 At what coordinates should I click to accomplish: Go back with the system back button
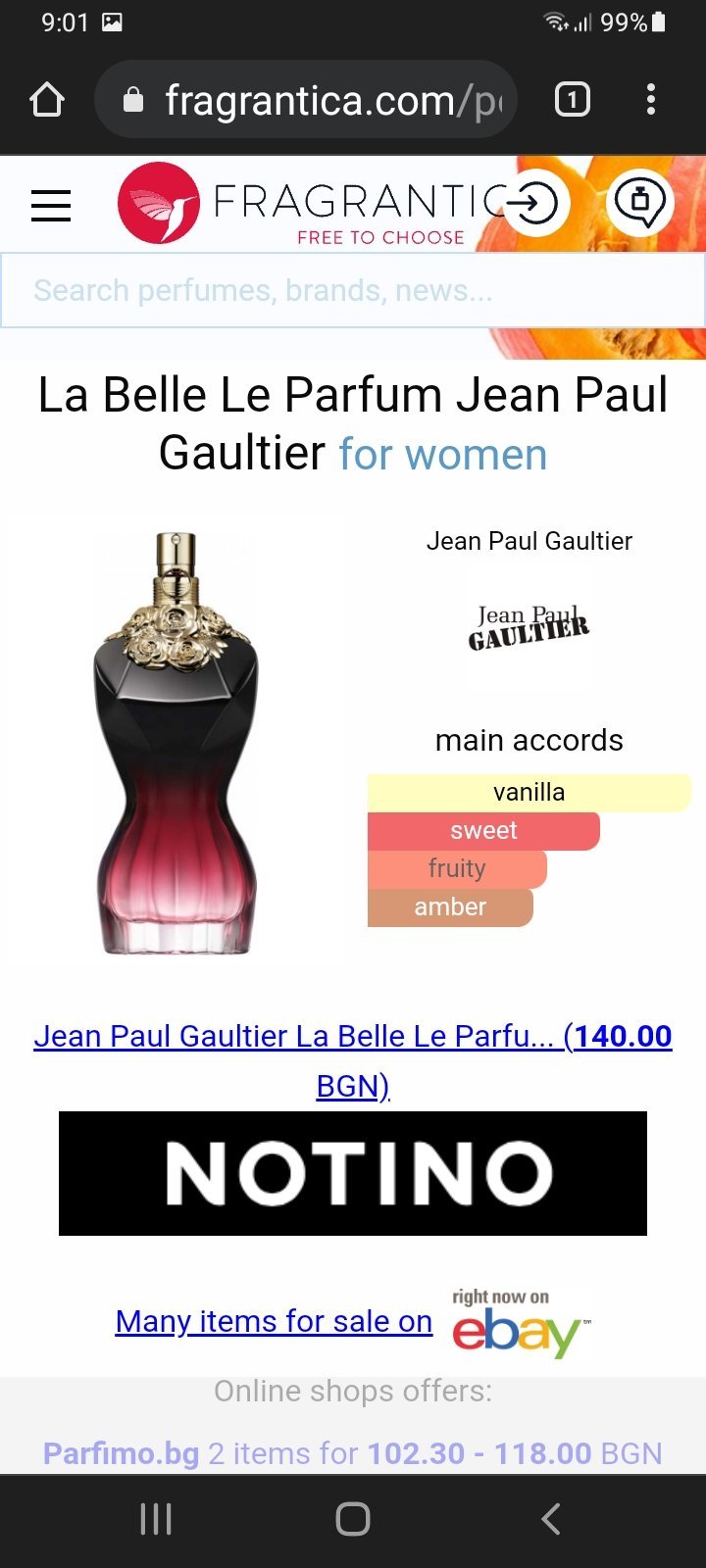point(551,1519)
